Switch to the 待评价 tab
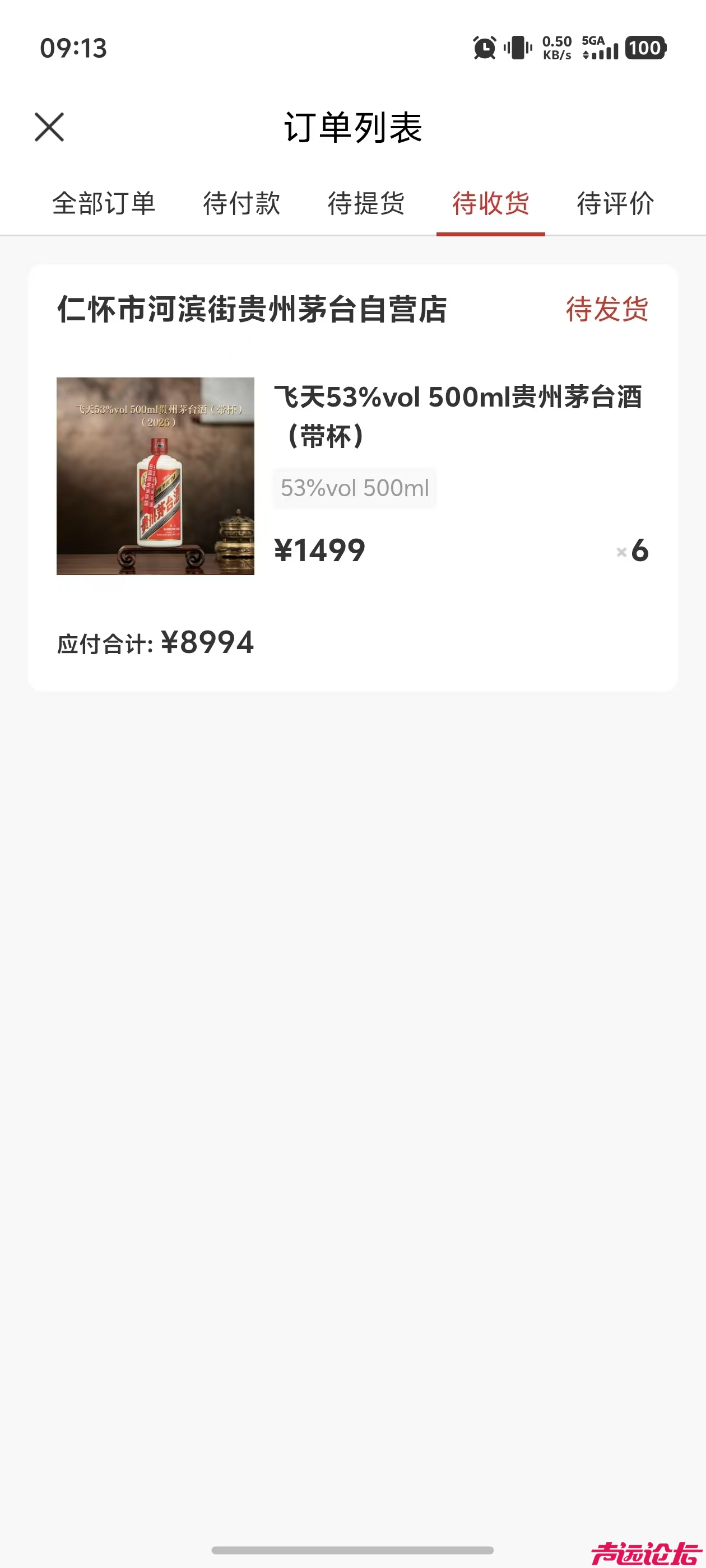706x1568 pixels. click(615, 204)
